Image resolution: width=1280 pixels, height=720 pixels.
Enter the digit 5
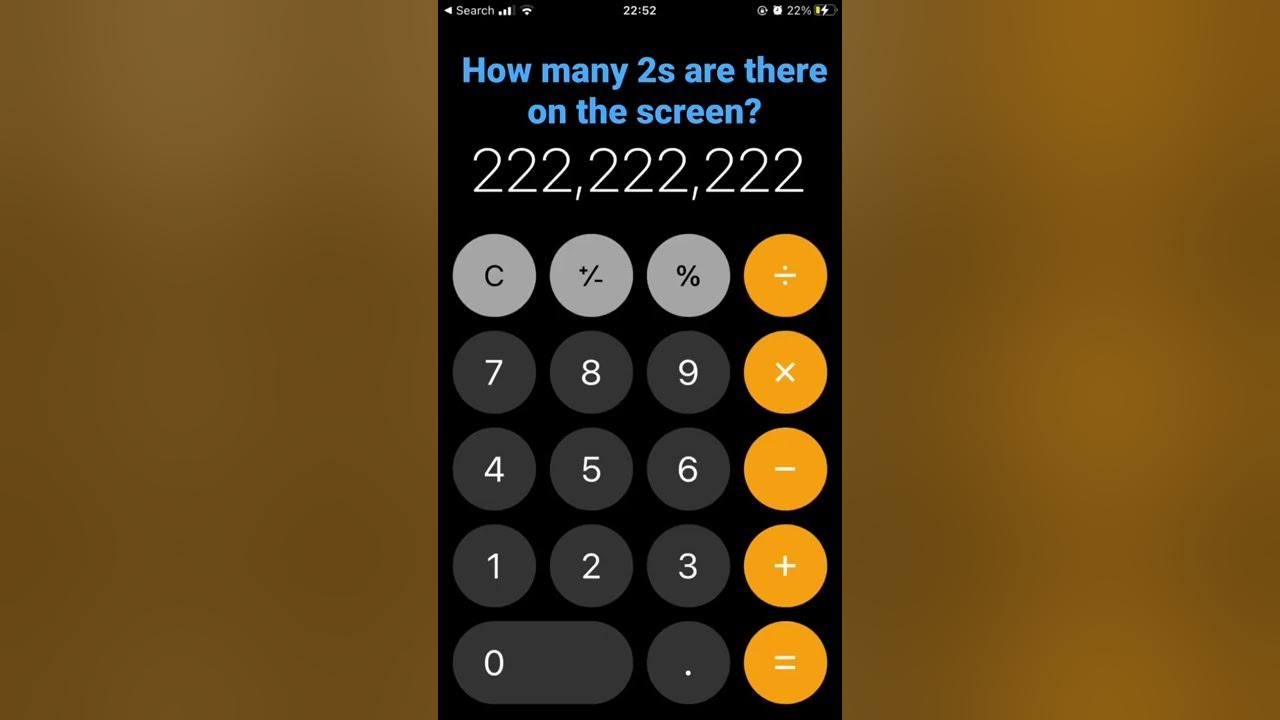pyautogui.click(x=591, y=470)
